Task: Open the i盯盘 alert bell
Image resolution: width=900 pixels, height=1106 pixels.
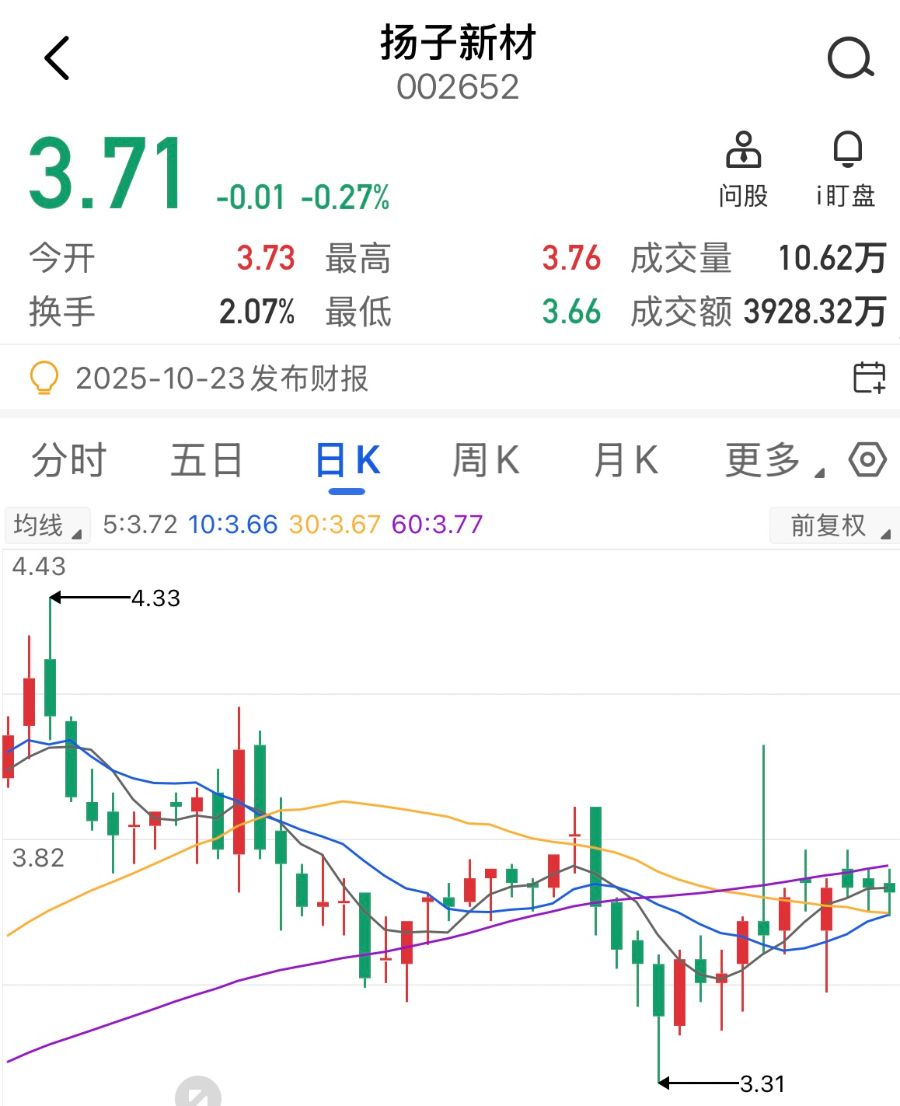Action: click(x=846, y=168)
